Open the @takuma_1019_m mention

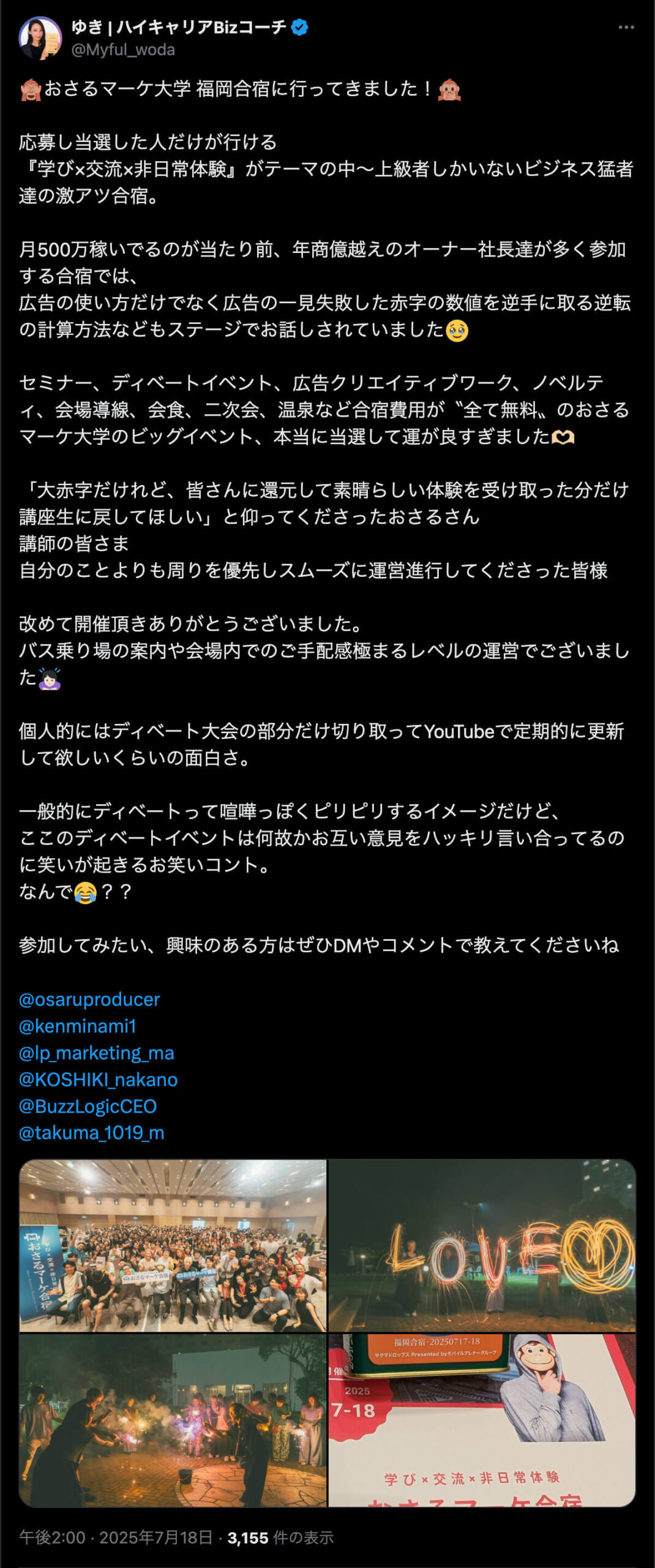click(92, 1133)
